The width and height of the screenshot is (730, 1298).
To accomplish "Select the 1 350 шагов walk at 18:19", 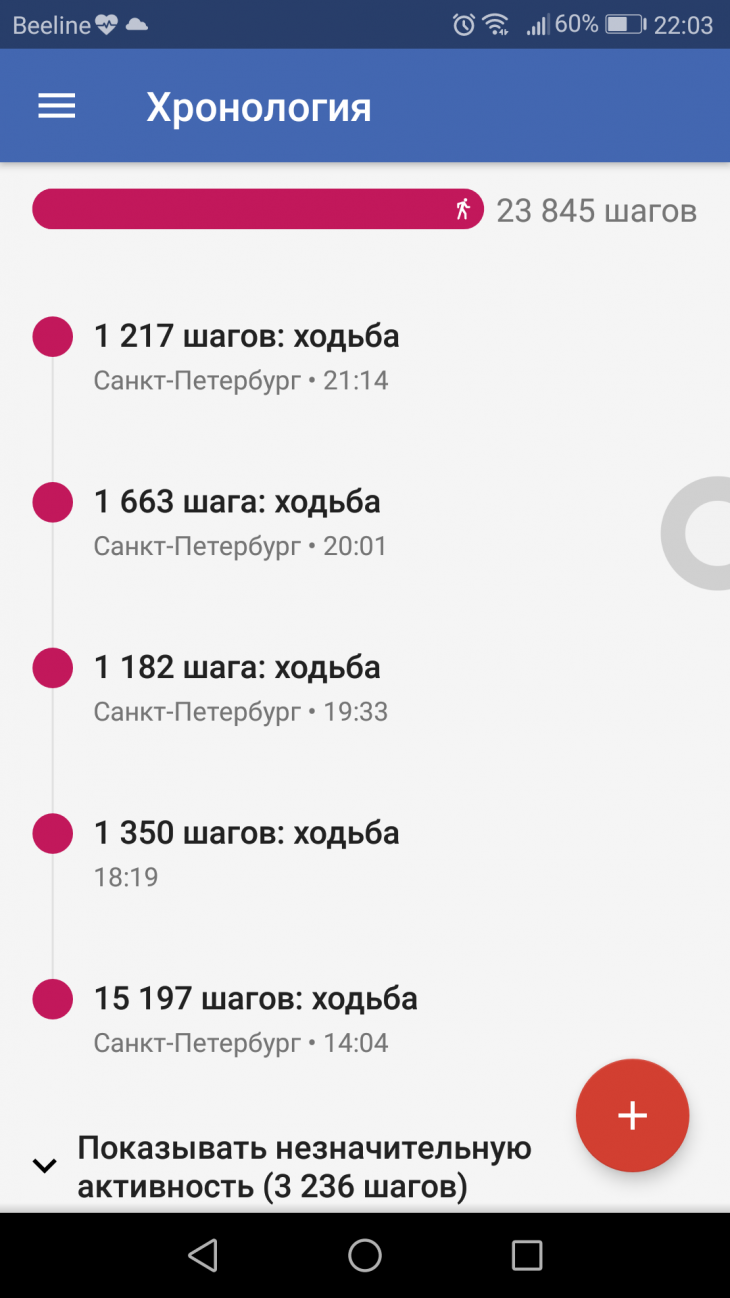I will coord(247,853).
